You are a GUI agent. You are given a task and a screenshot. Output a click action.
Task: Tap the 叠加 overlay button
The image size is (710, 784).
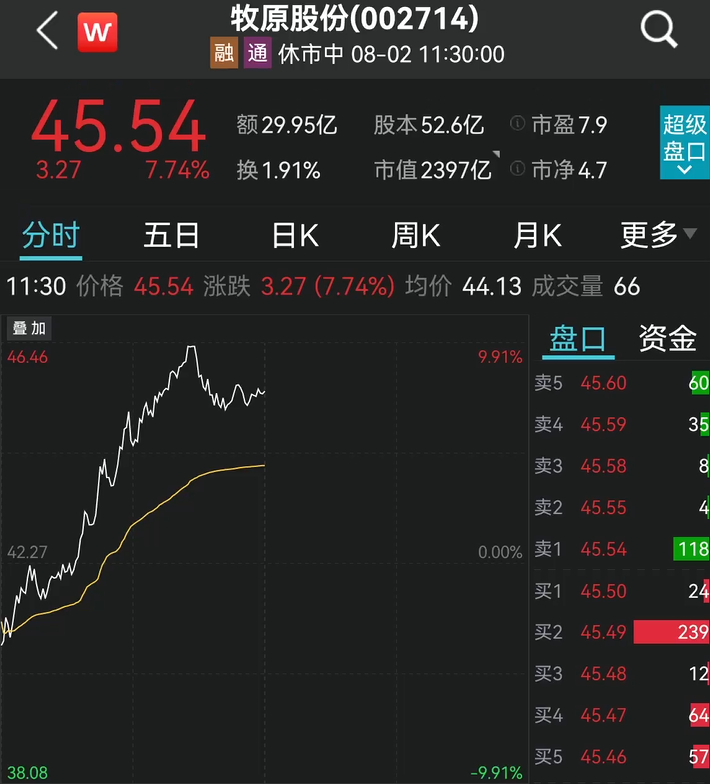pyautogui.click(x=29, y=328)
